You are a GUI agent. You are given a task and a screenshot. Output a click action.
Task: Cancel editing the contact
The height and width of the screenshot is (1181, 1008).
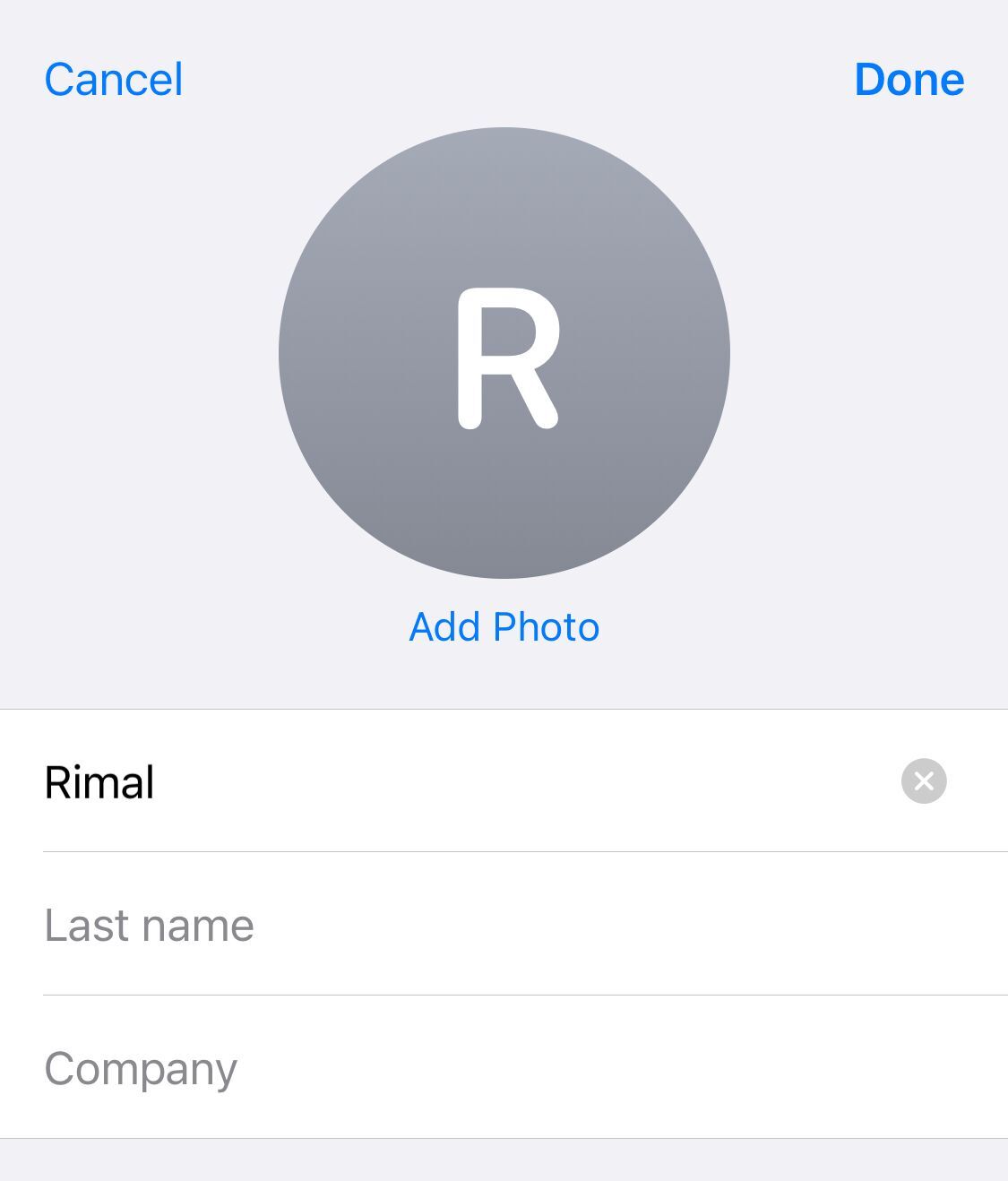114,80
